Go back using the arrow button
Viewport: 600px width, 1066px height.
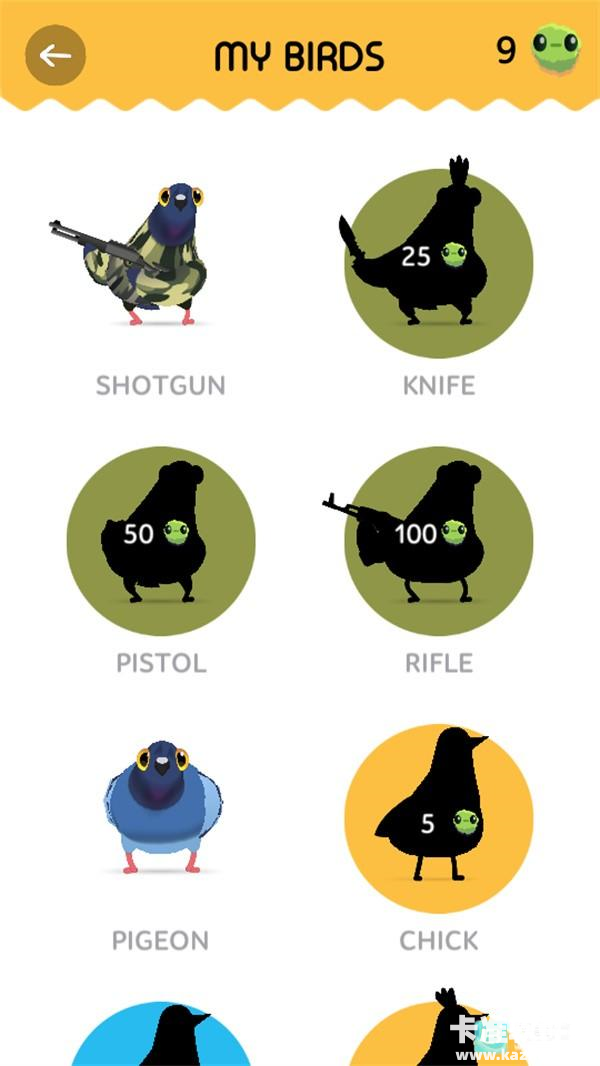[55, 55]
